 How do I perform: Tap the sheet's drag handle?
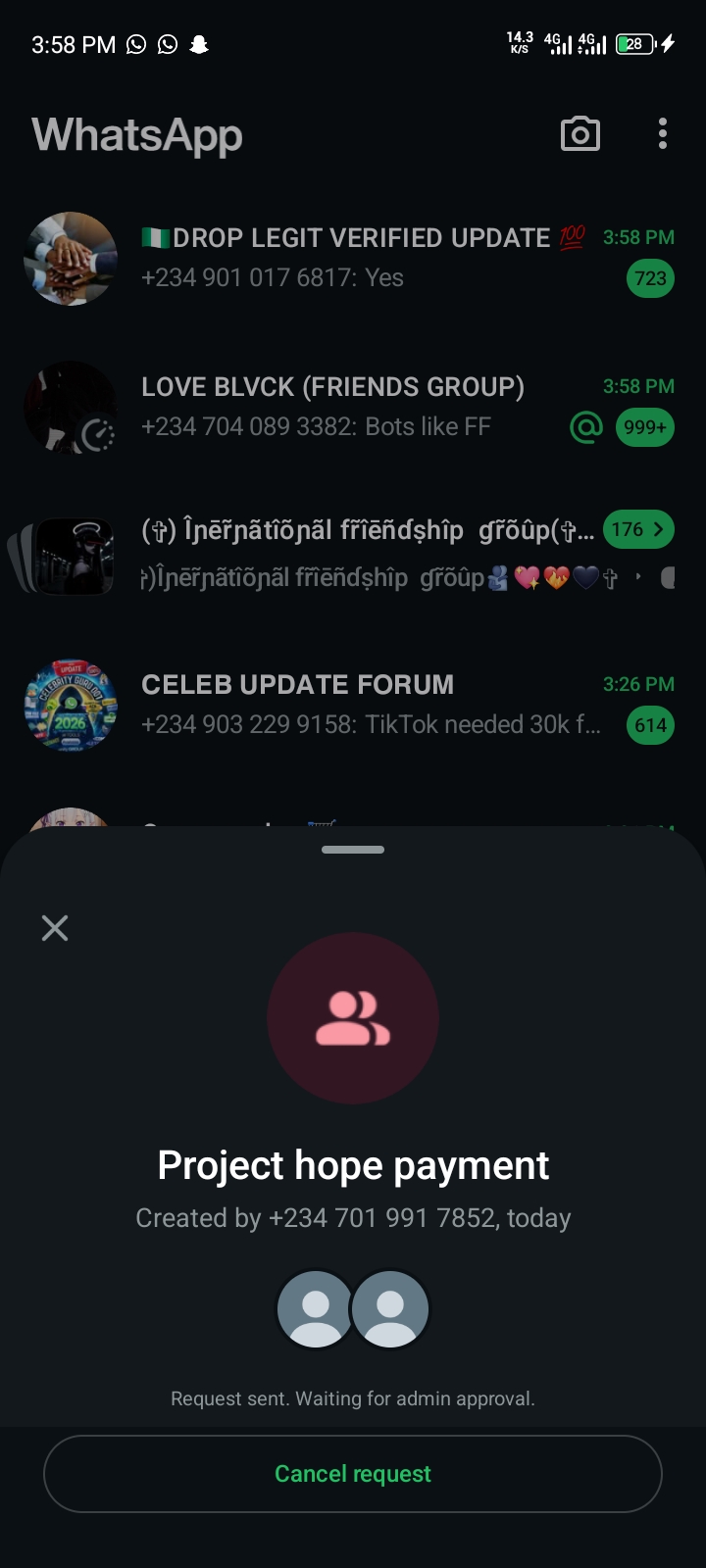tap(353, 850)
